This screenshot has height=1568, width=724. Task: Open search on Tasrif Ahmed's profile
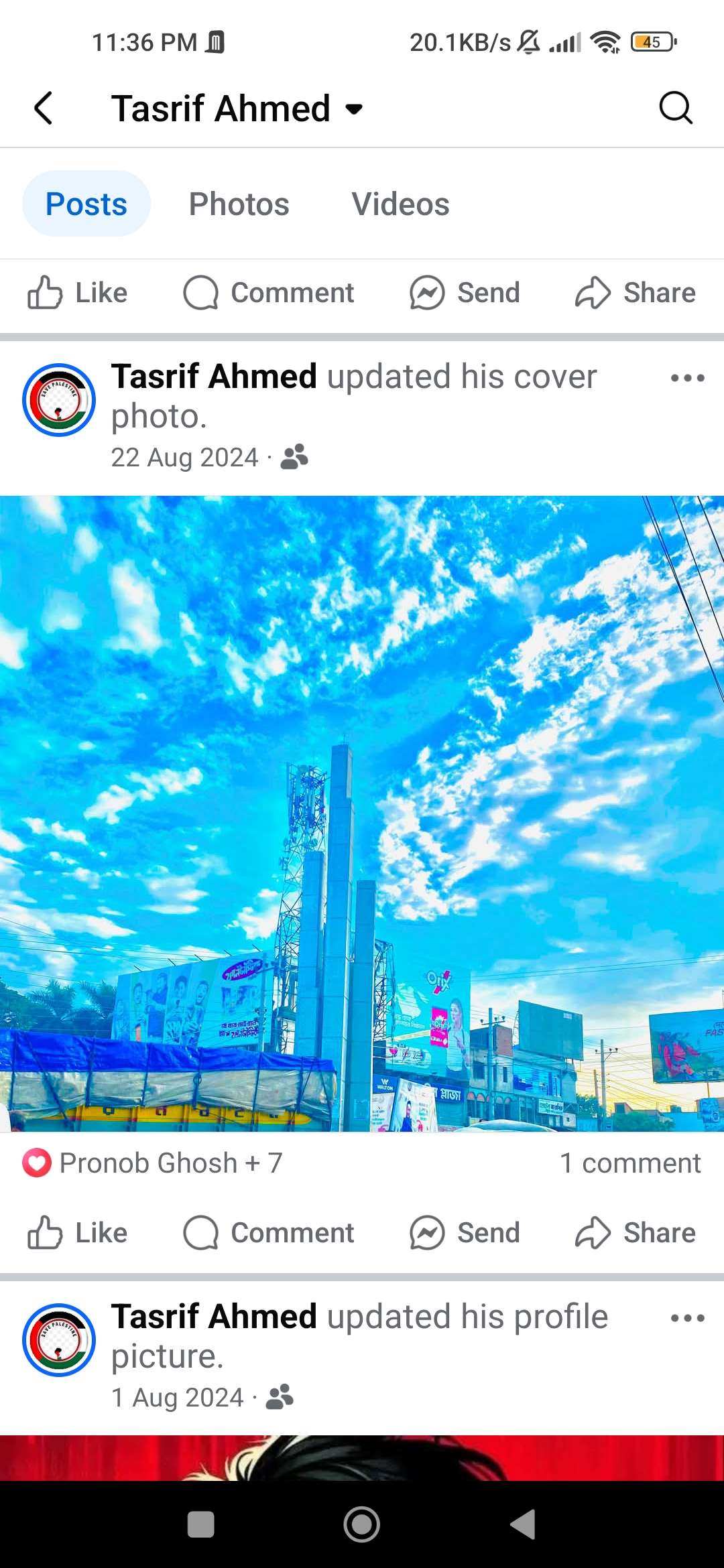675,108
